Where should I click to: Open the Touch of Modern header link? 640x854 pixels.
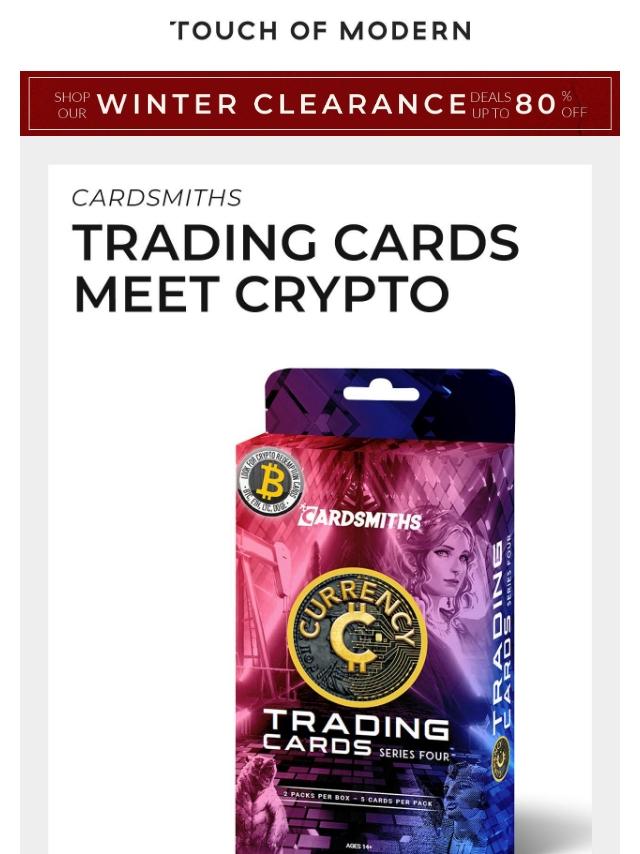click(x=320, y=30)
